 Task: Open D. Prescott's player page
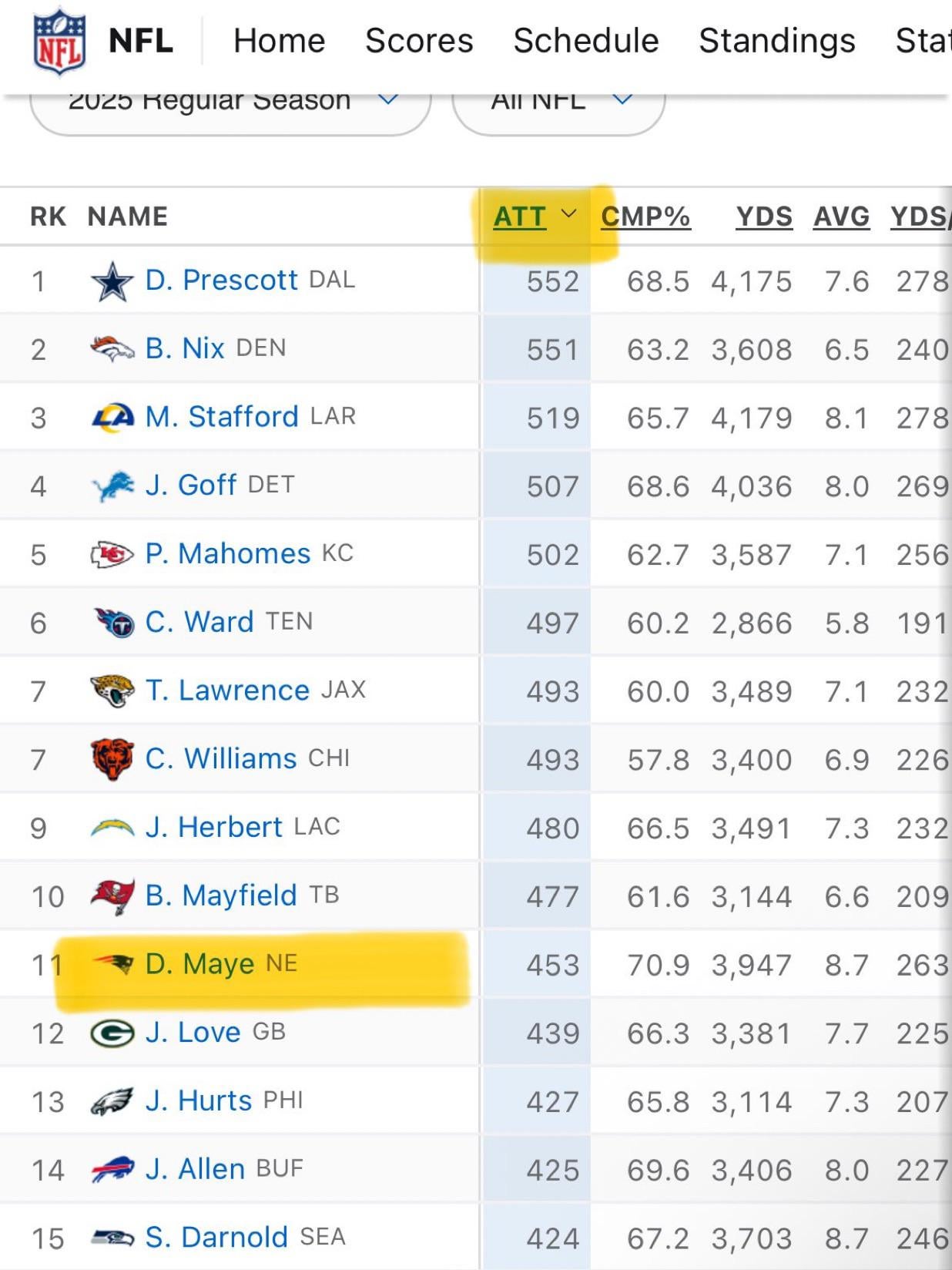point(221,281)
